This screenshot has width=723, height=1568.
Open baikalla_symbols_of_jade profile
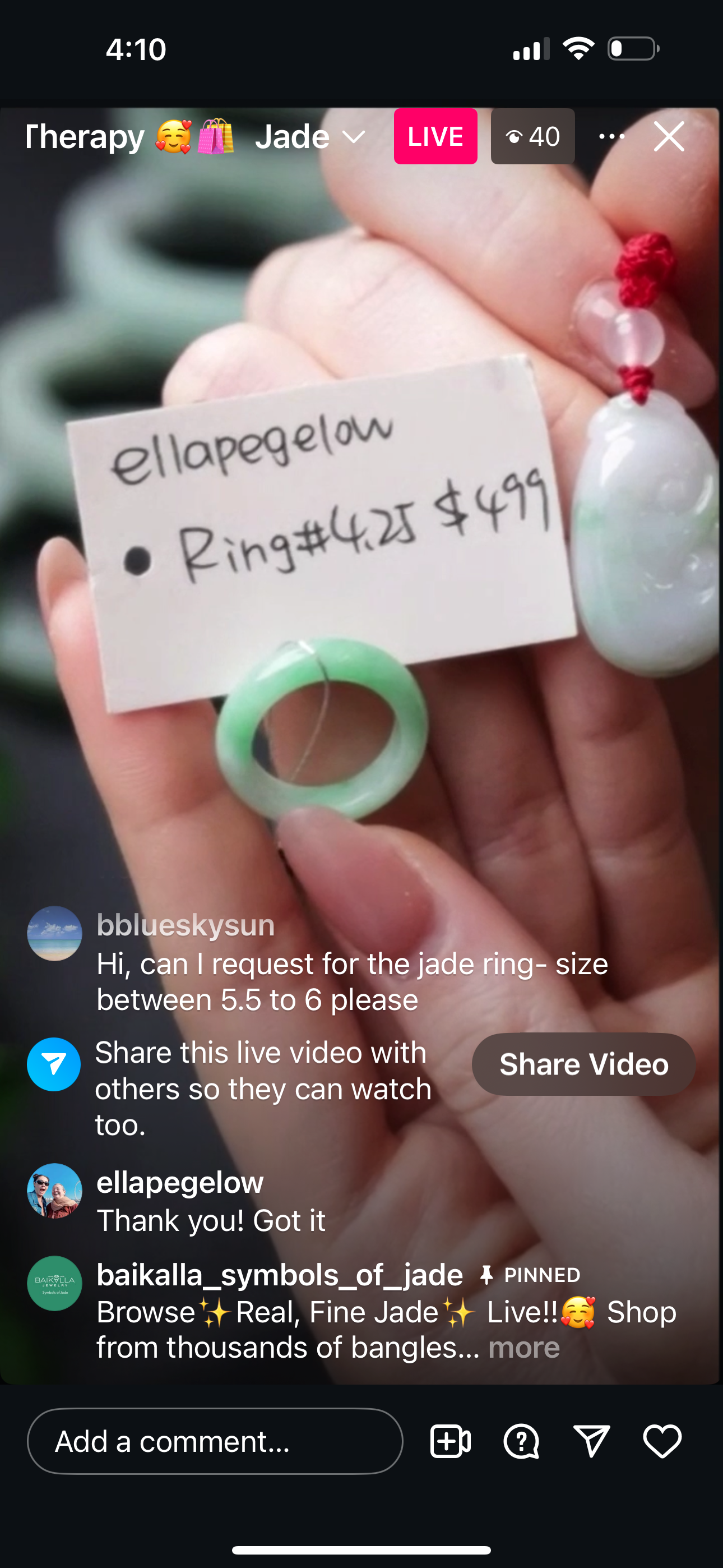click(x=279, y=1275)
